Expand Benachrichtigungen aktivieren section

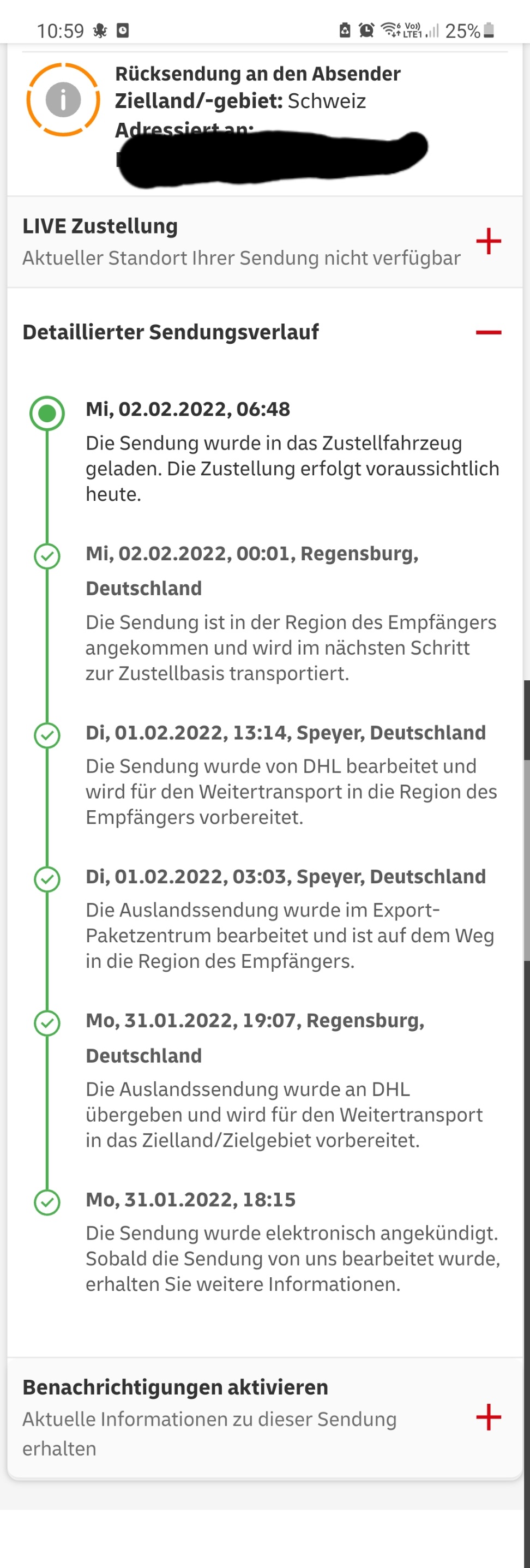(488, 1416)
